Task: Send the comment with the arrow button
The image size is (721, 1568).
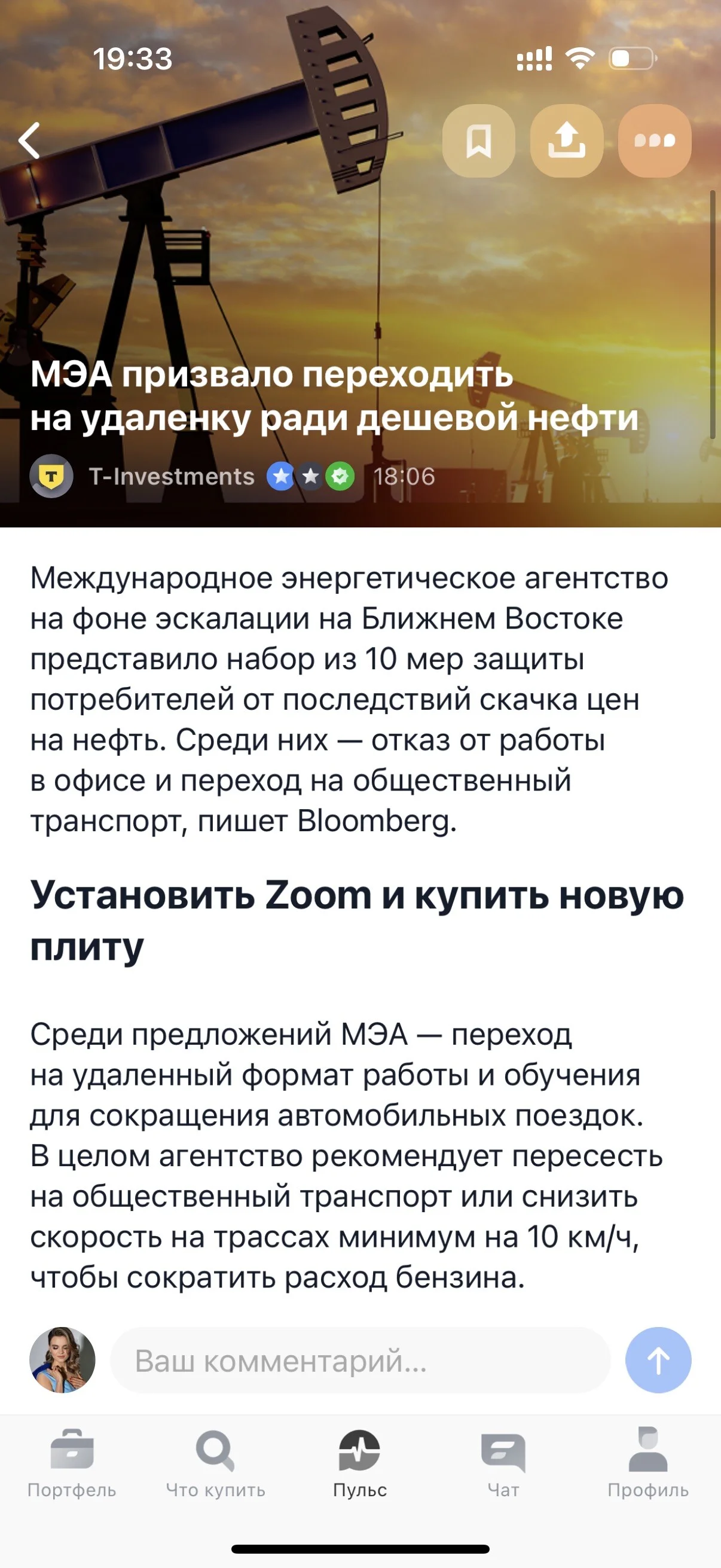Action: pyautogui.click(x=658, y=1360)
